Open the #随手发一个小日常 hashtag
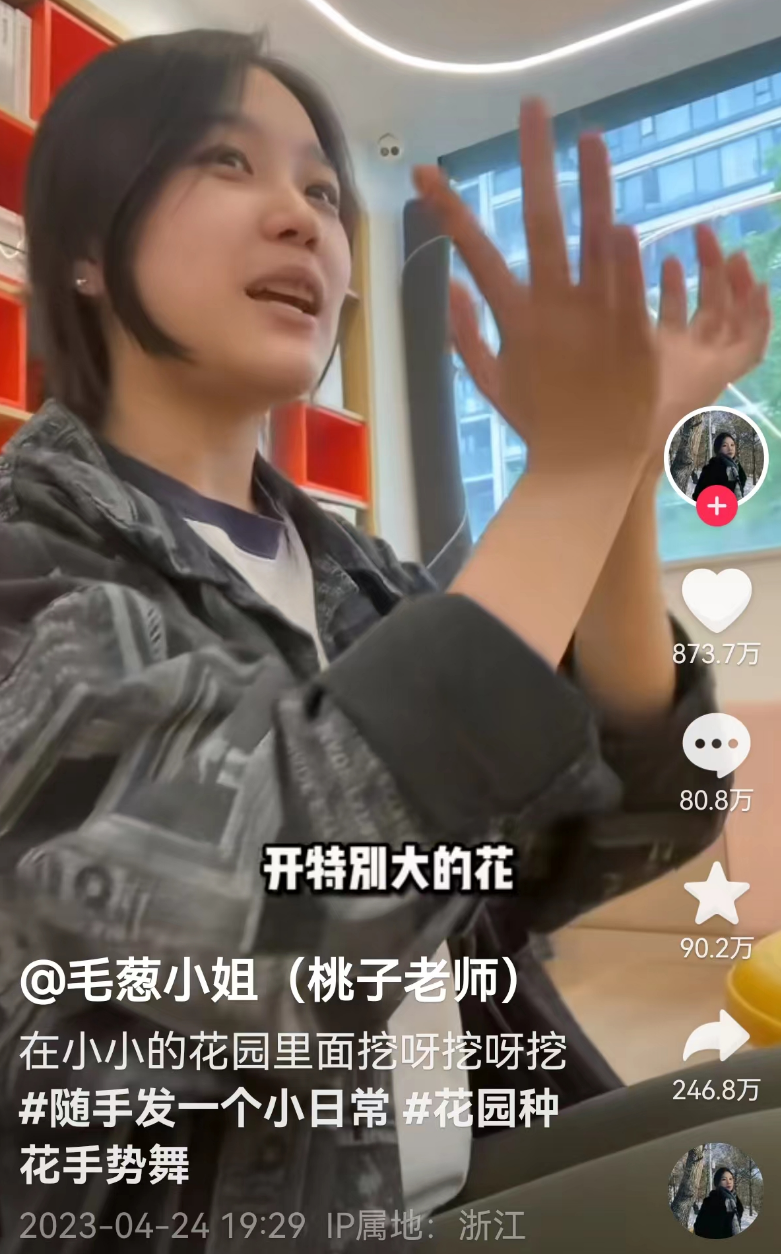781x1254 pixels. (x=204, y=1110)
